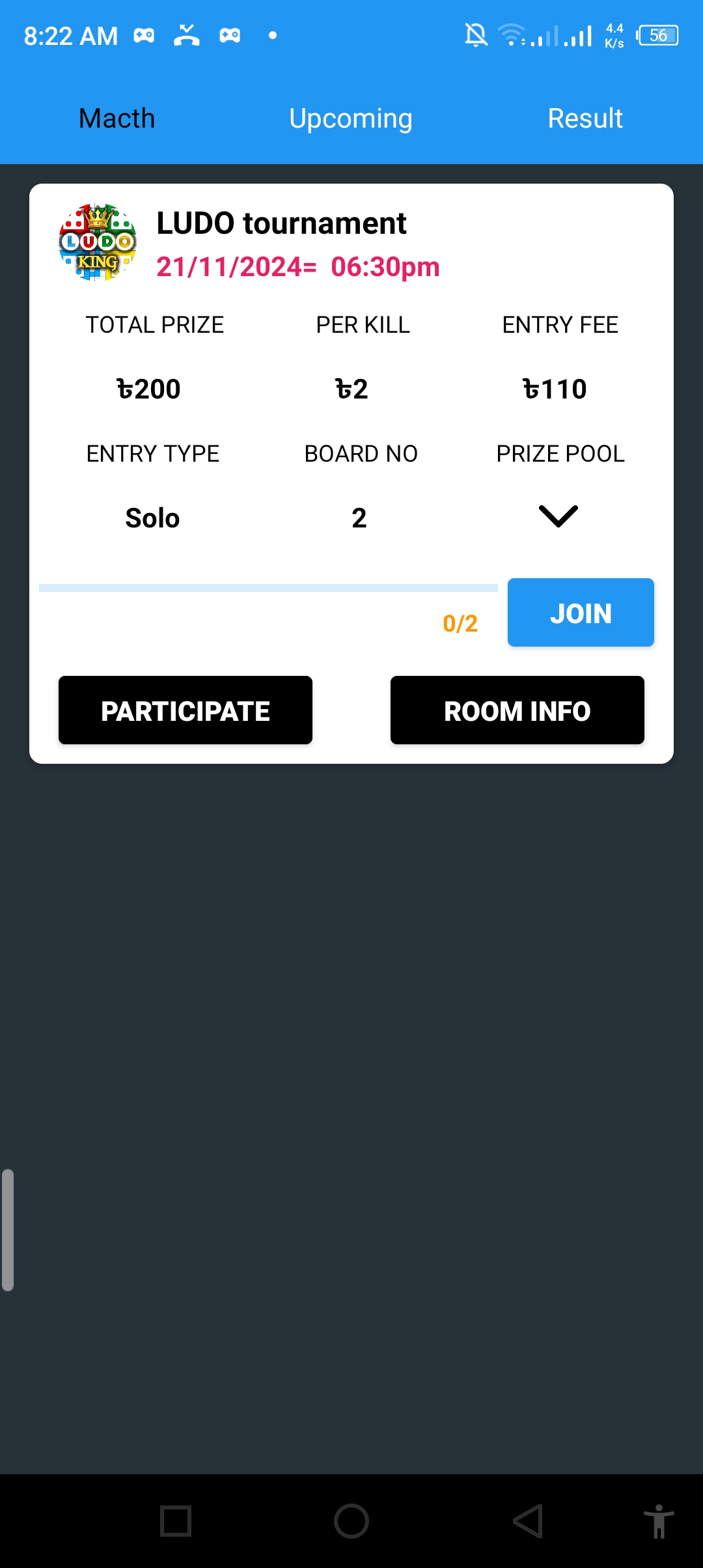Join the LUDO tournament
This screenshot has width=703, height=1568.
[581, 613]
